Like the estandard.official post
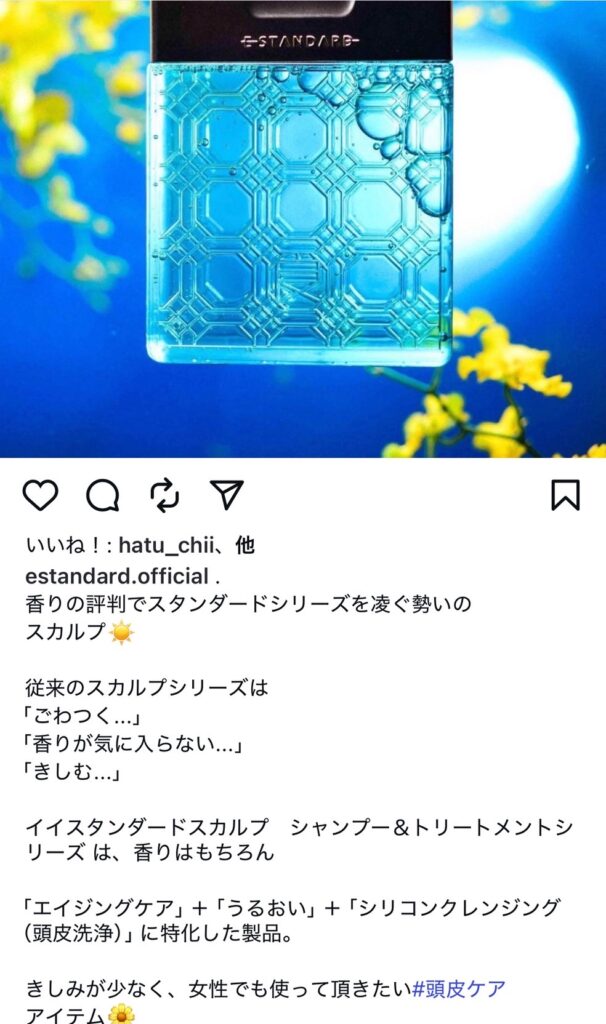The width and height of the screenshot is (606, 1024). [41, 494]
